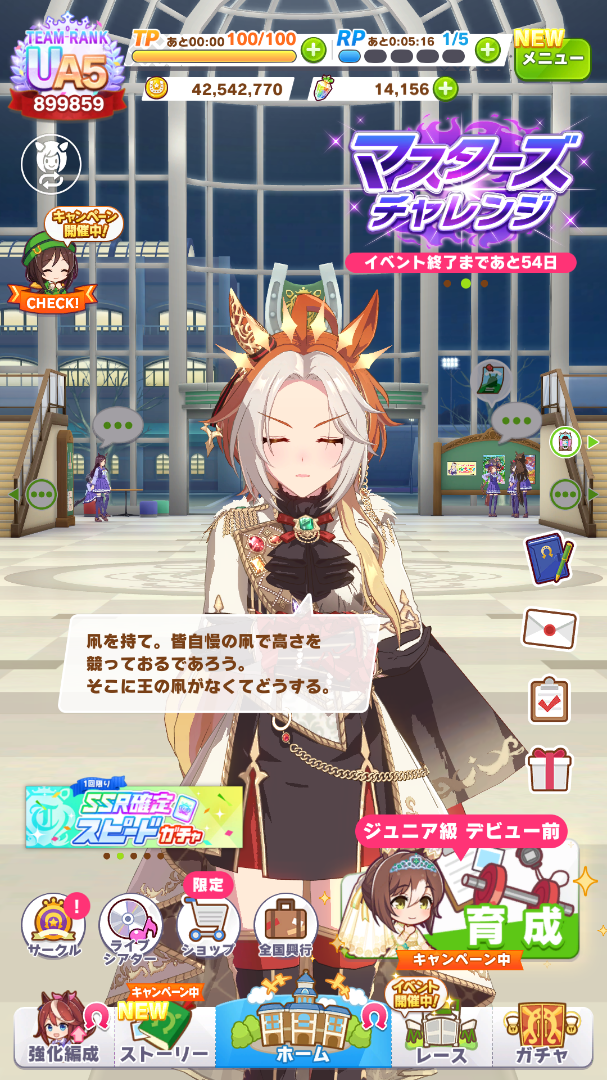607x1080 pixels.
Task: Switch to the レース tab
Action: [442, 1035]
